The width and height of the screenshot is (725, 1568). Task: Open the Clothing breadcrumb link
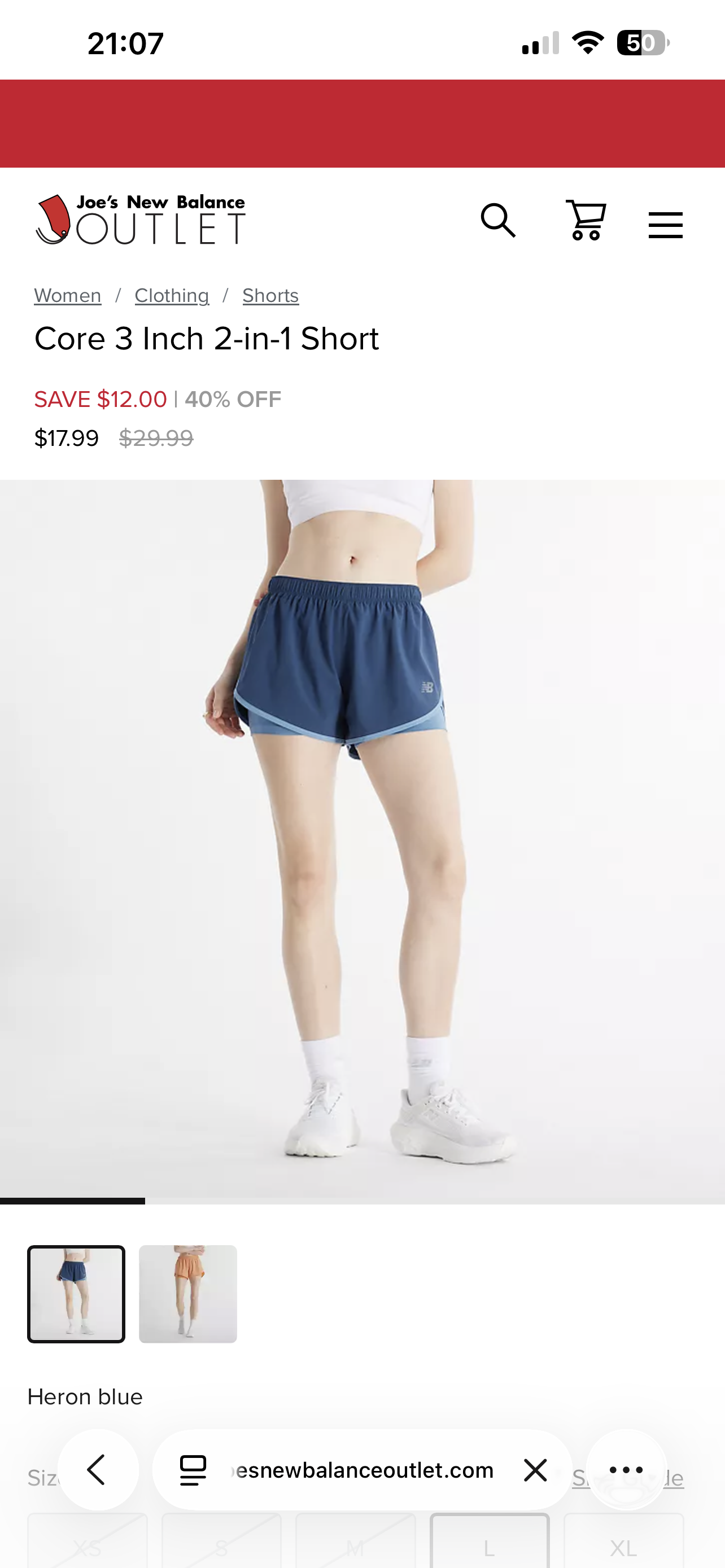(x=172, y=296)
